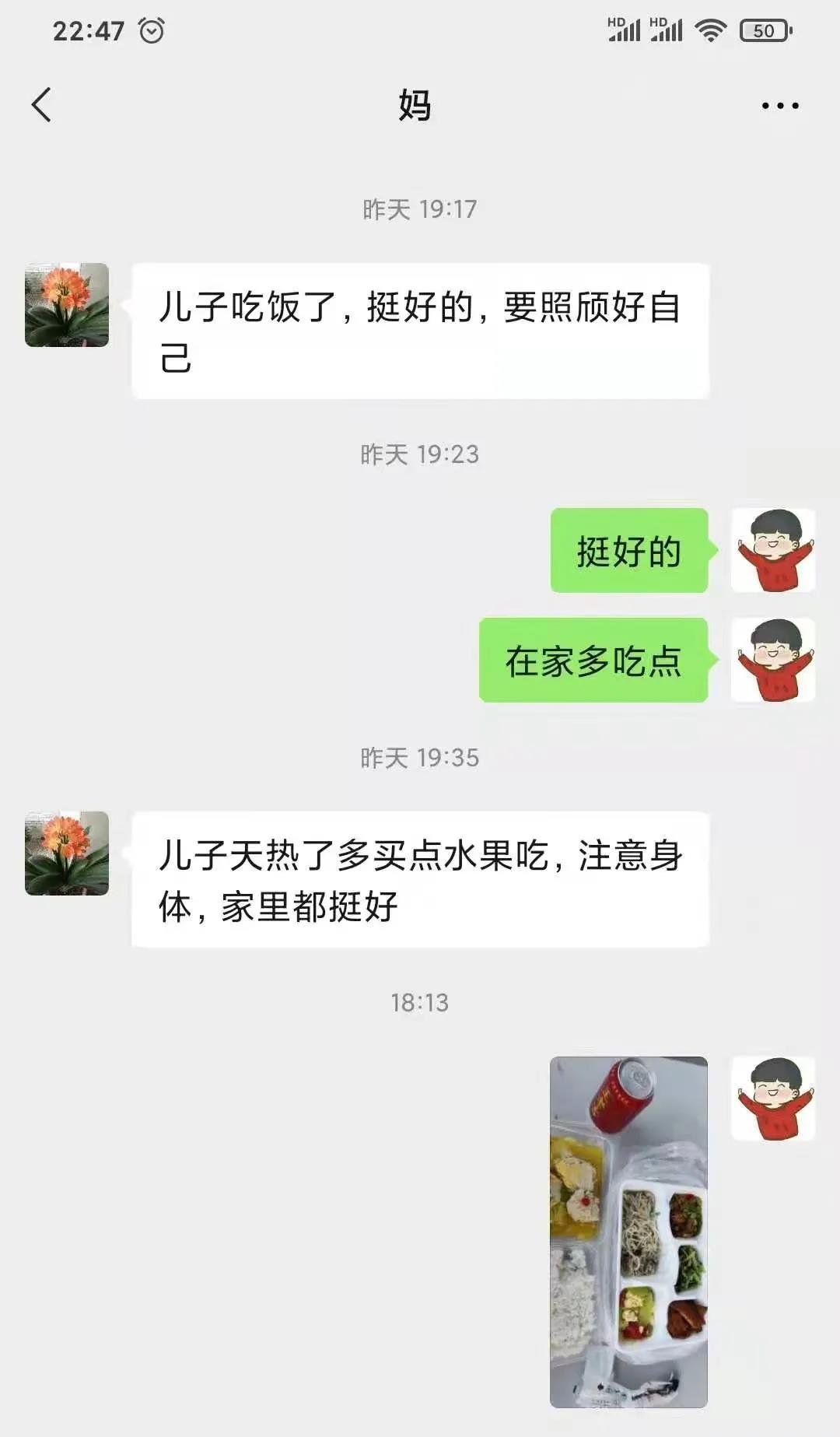Open mom's flower avatar beside 儿子吃饭了 message

click(67, 305)
